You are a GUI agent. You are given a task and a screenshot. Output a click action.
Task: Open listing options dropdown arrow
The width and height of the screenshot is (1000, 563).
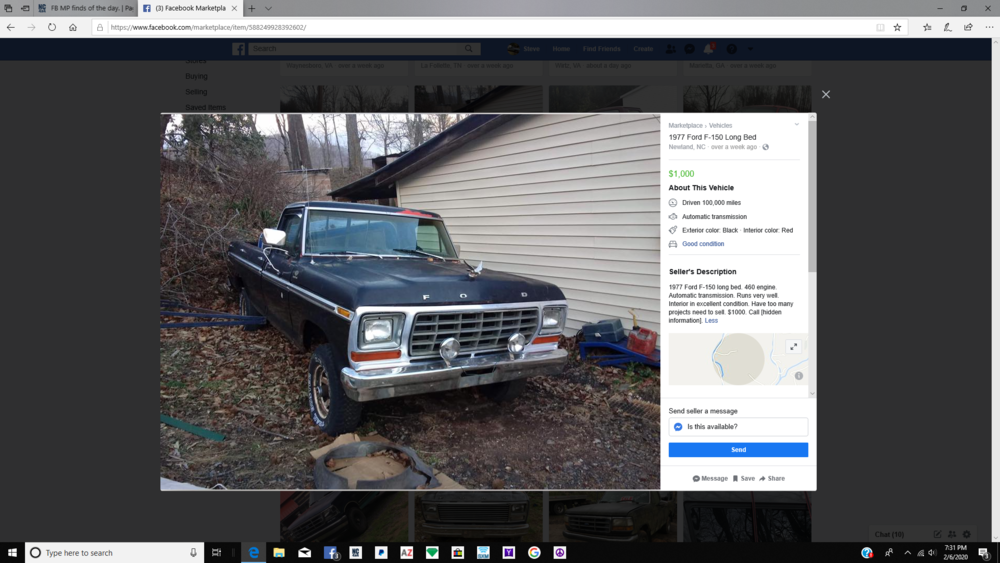pyautogui.click(x=797, y=125)
